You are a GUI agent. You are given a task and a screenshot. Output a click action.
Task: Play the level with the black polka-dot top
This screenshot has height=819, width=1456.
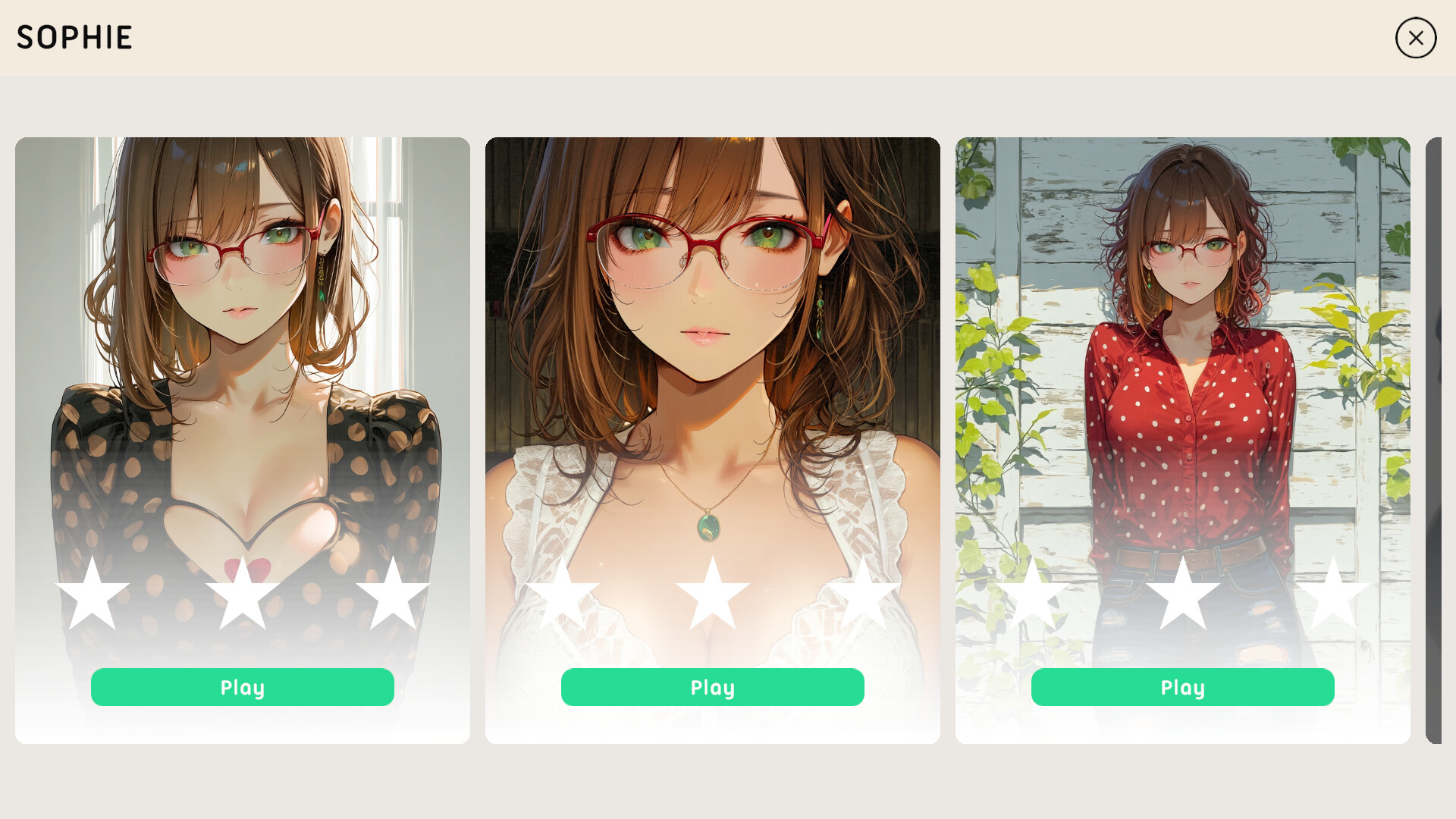click(x=242, y=687)
